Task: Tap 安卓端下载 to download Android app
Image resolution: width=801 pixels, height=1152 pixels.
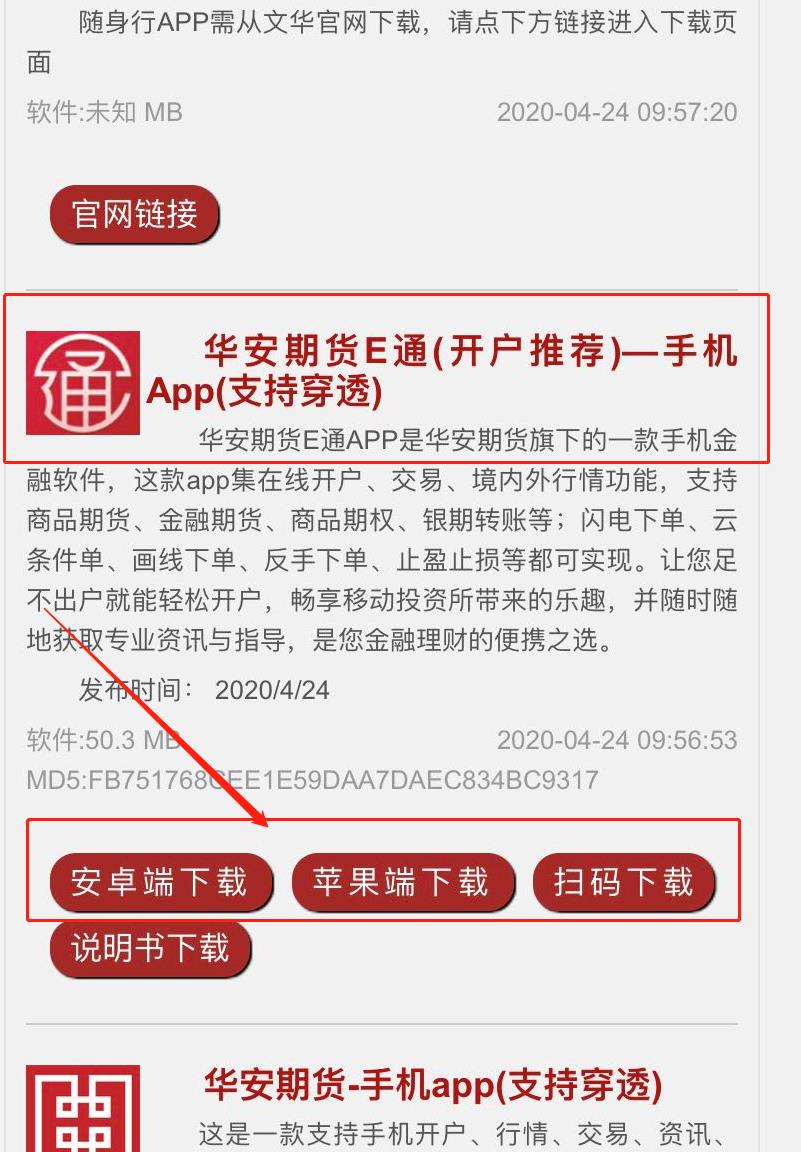Action: coord(160,882)
